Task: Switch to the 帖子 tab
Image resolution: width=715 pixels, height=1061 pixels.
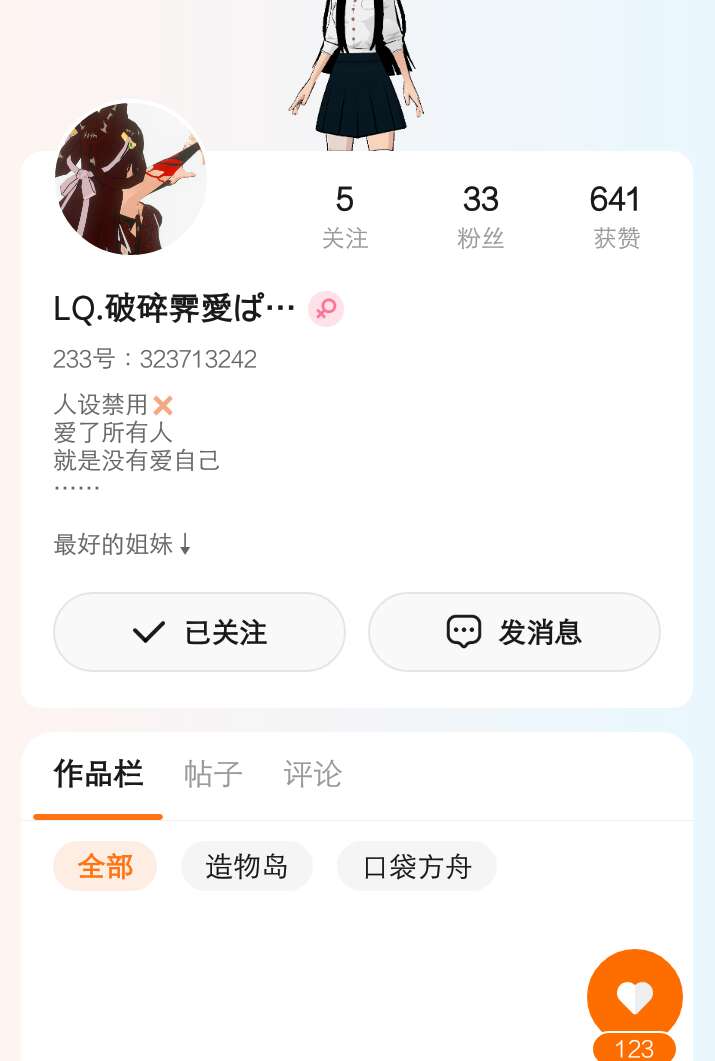Action: [x=213, y=774]
